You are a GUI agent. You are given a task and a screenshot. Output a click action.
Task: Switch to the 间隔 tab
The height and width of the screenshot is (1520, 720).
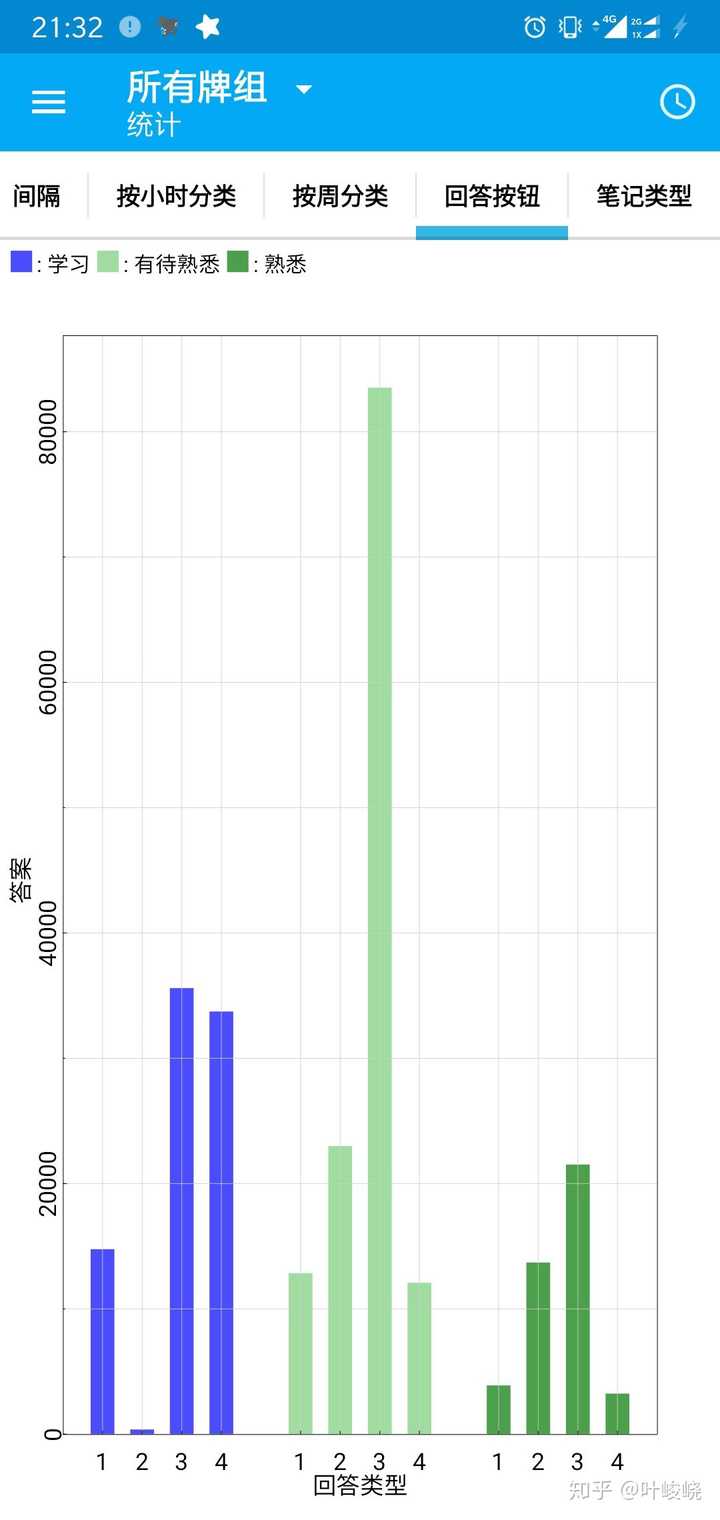[x=37, y=196]
